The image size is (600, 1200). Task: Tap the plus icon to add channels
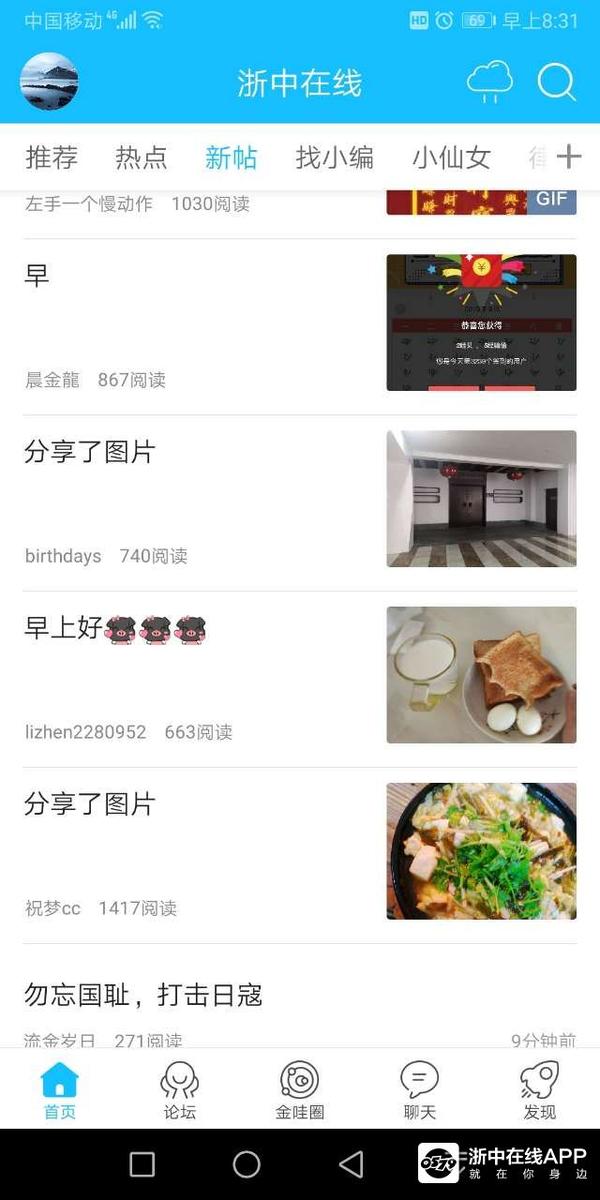568,156
